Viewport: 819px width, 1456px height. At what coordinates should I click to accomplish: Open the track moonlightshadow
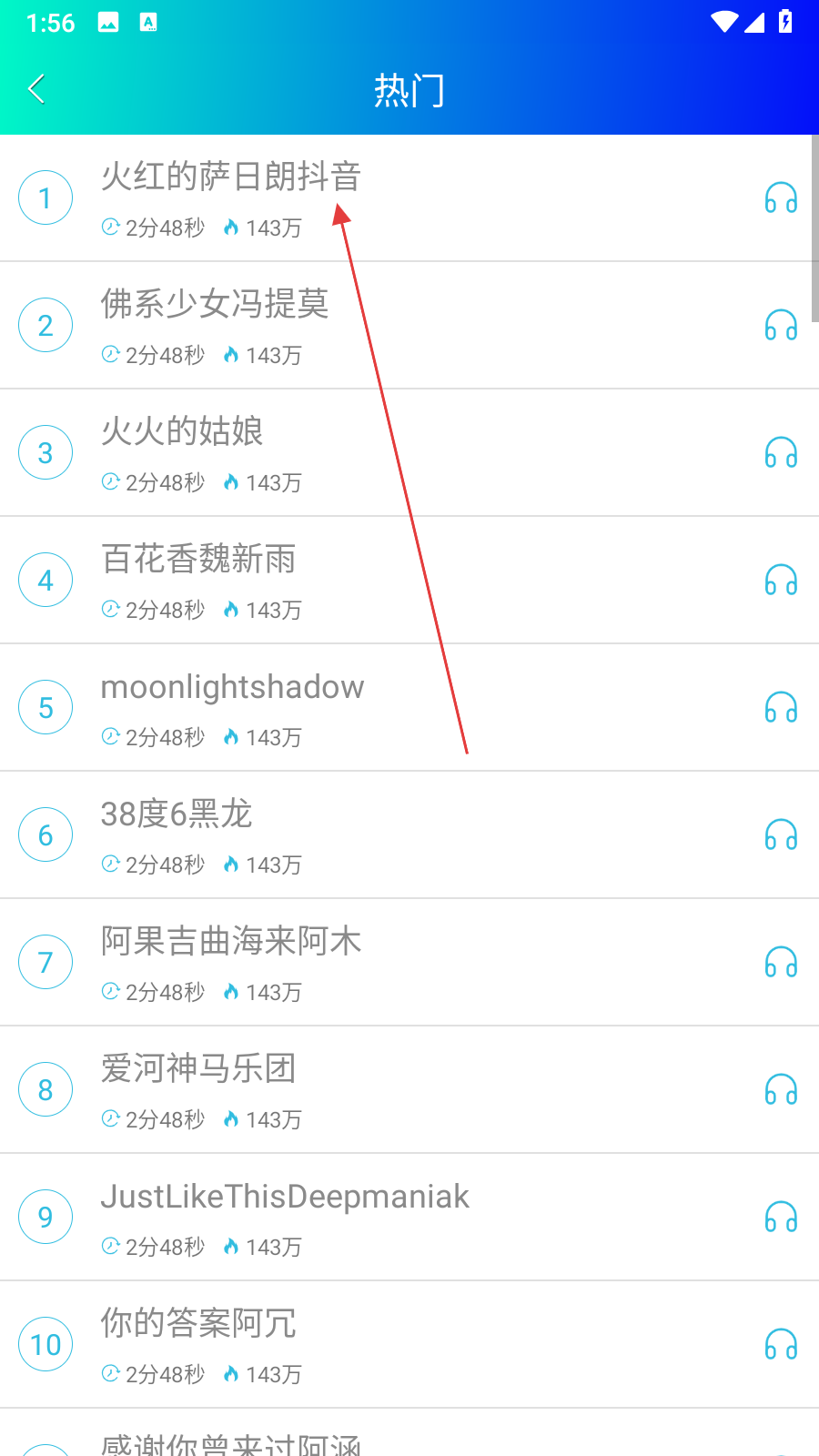232,687
